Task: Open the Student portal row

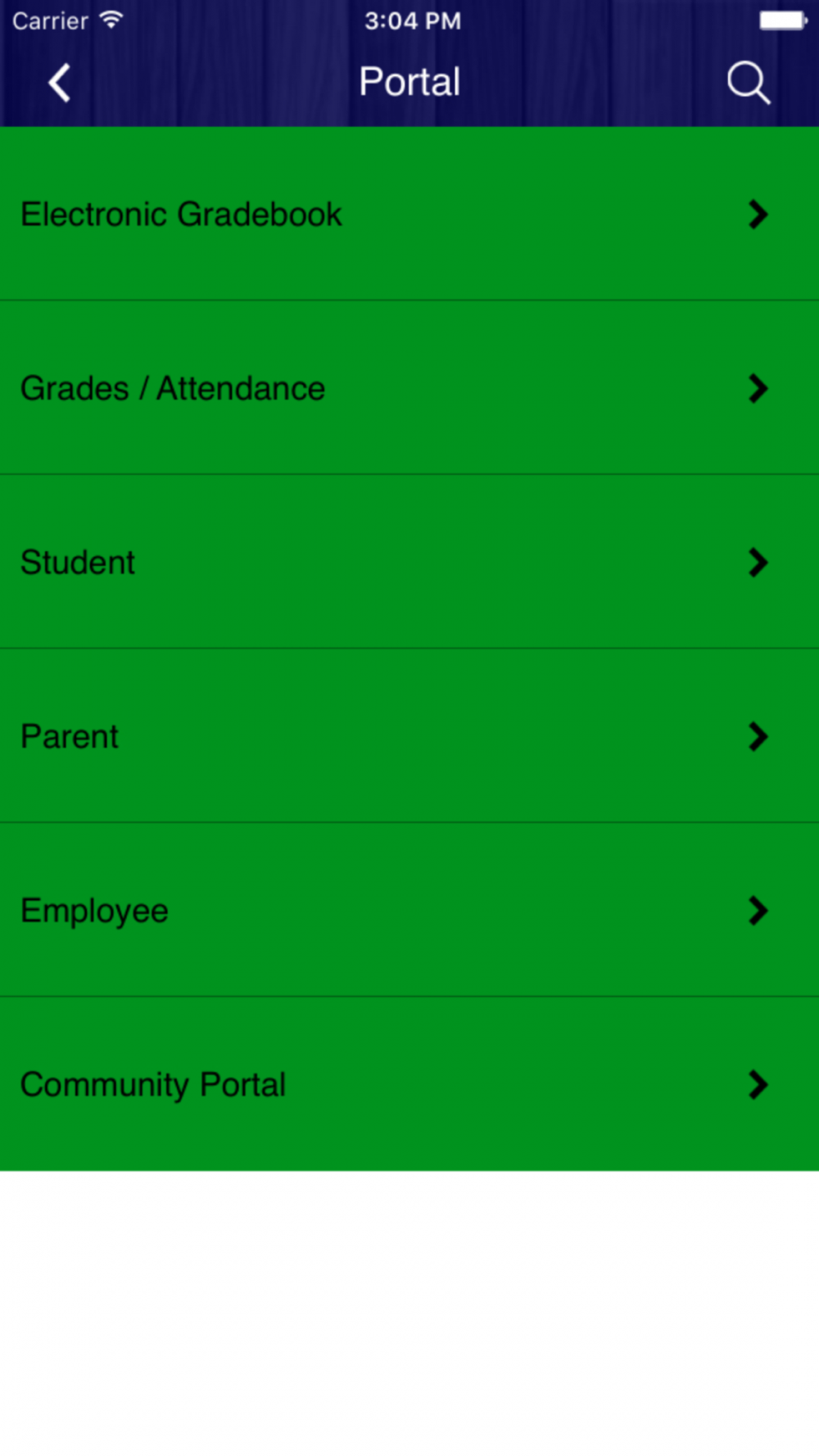Action: click(409, 562)
